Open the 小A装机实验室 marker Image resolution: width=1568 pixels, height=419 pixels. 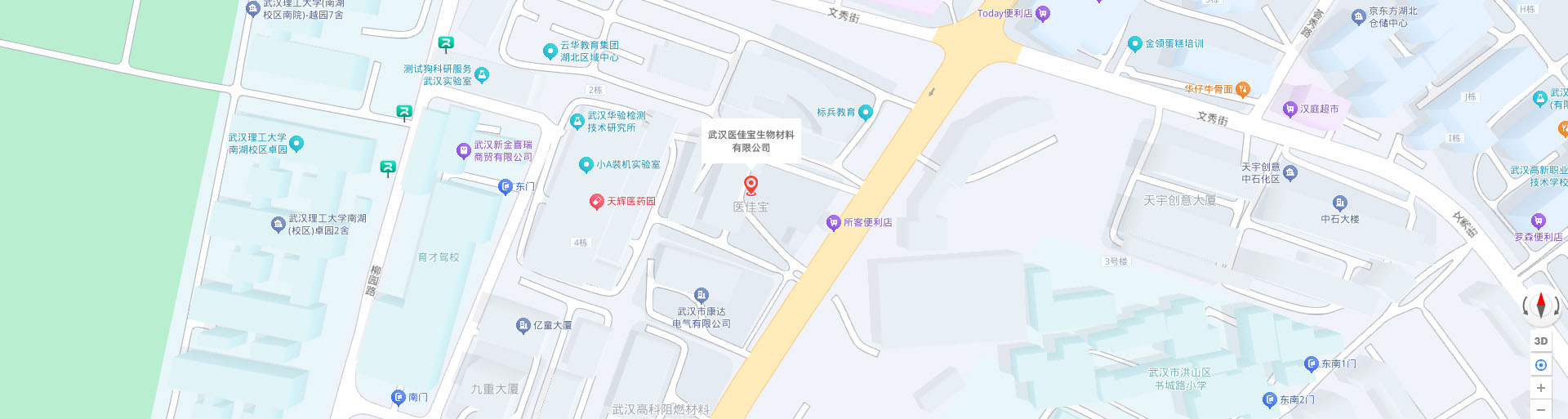pyautogui.click(x=586, y=164)
